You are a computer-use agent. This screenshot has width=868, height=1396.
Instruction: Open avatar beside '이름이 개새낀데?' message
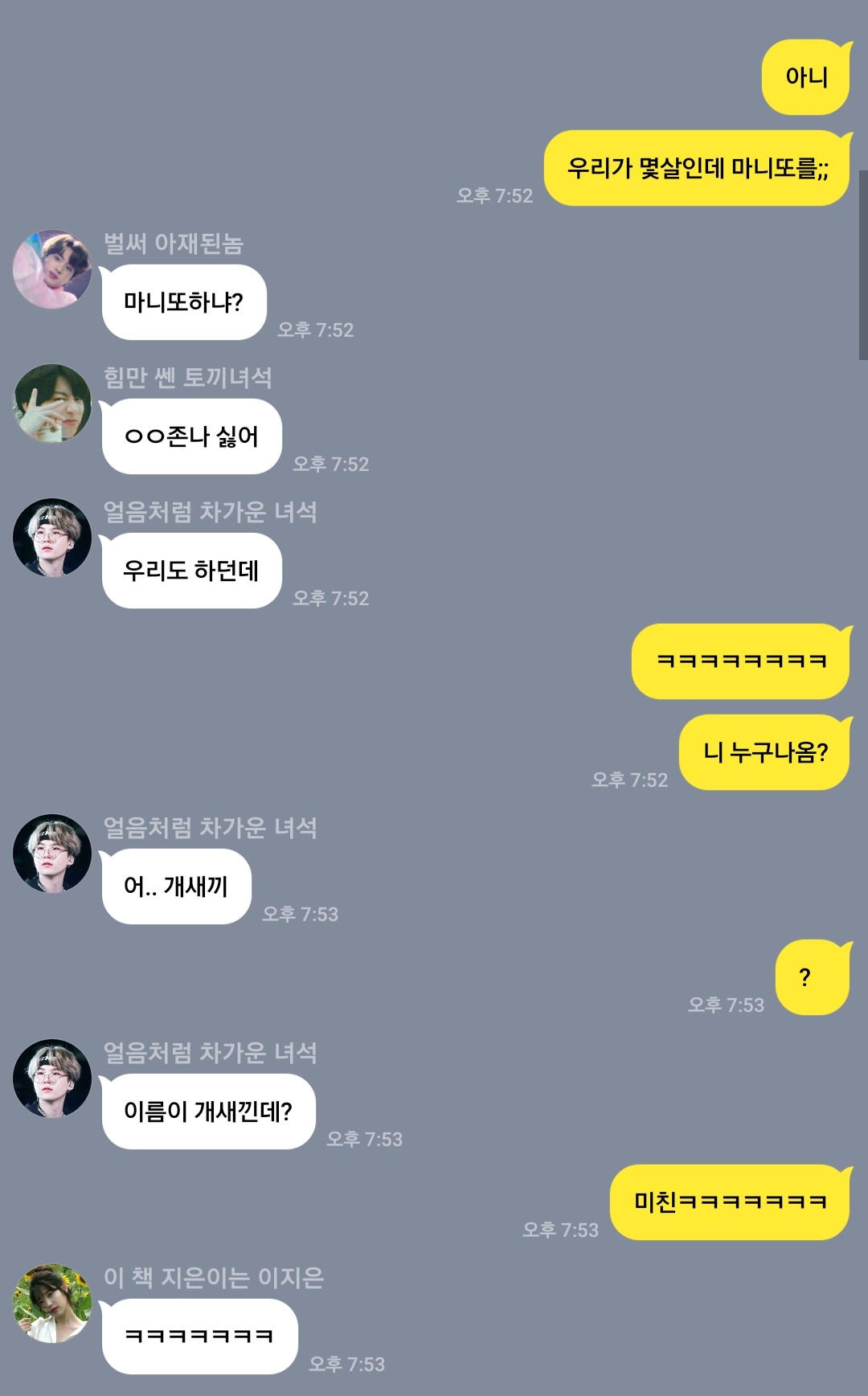pyautogui.click(x=52, y=1079)
